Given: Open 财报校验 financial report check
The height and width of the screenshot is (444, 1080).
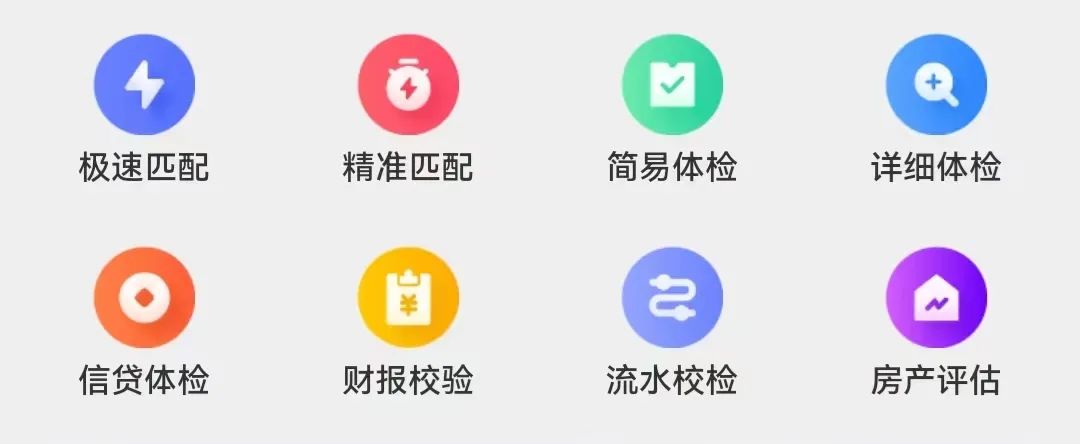Looking at the screenshot, I should tap(408, 298).
